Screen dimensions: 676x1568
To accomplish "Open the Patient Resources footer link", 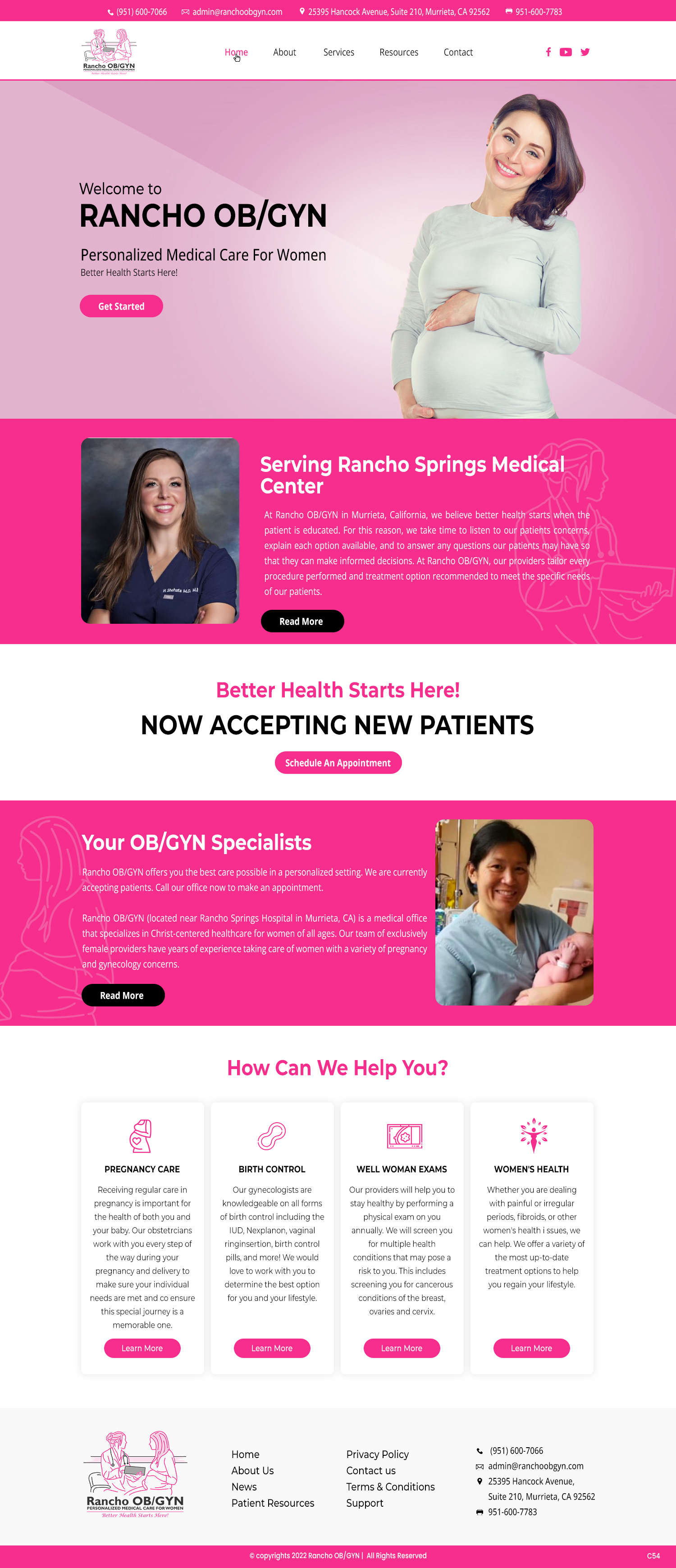I will pos(273,1504).
